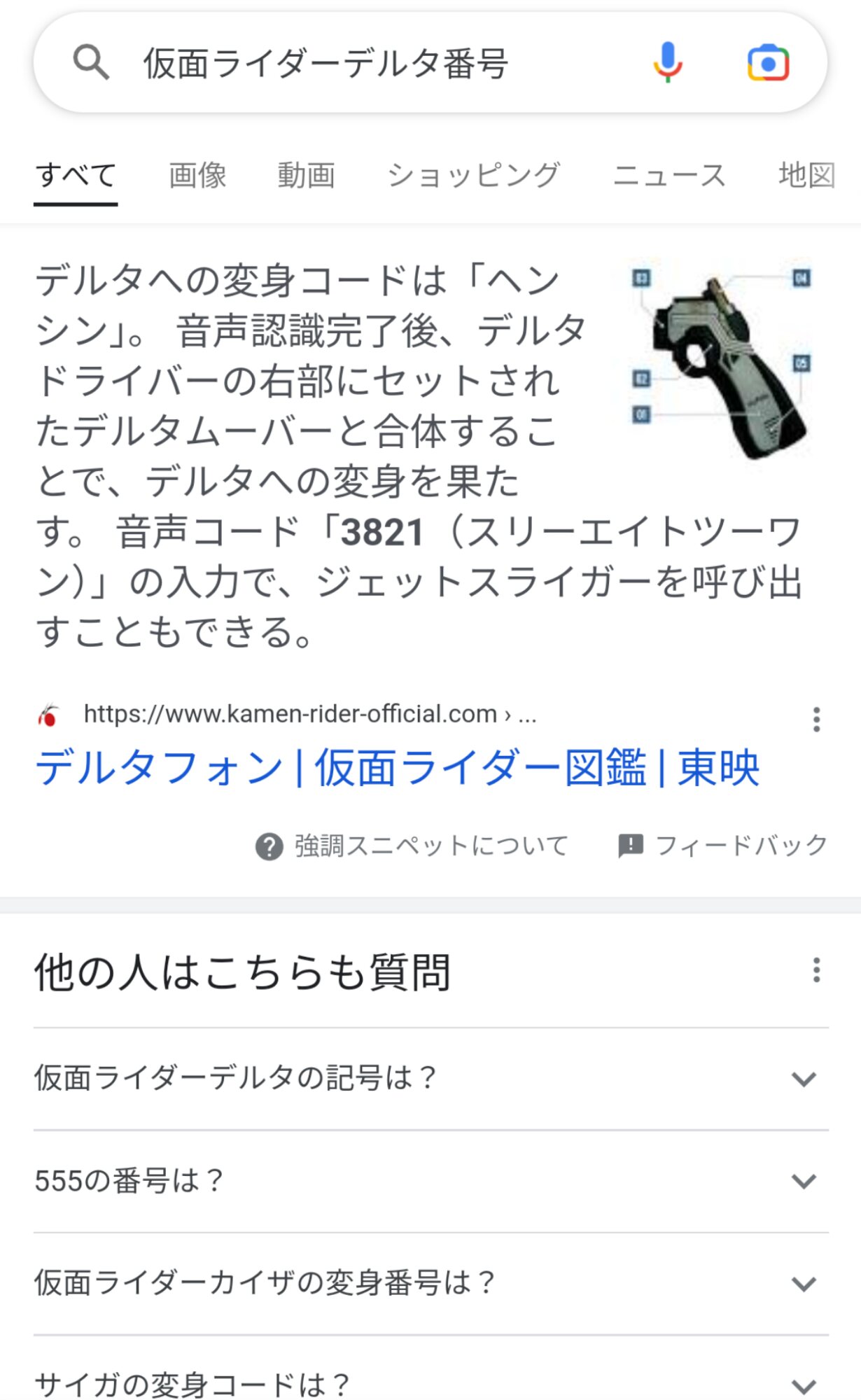The height and width of the screenshot is (1400, 861).
Task: Expand the question 555の番号は？
Action: coord(431,1181)
